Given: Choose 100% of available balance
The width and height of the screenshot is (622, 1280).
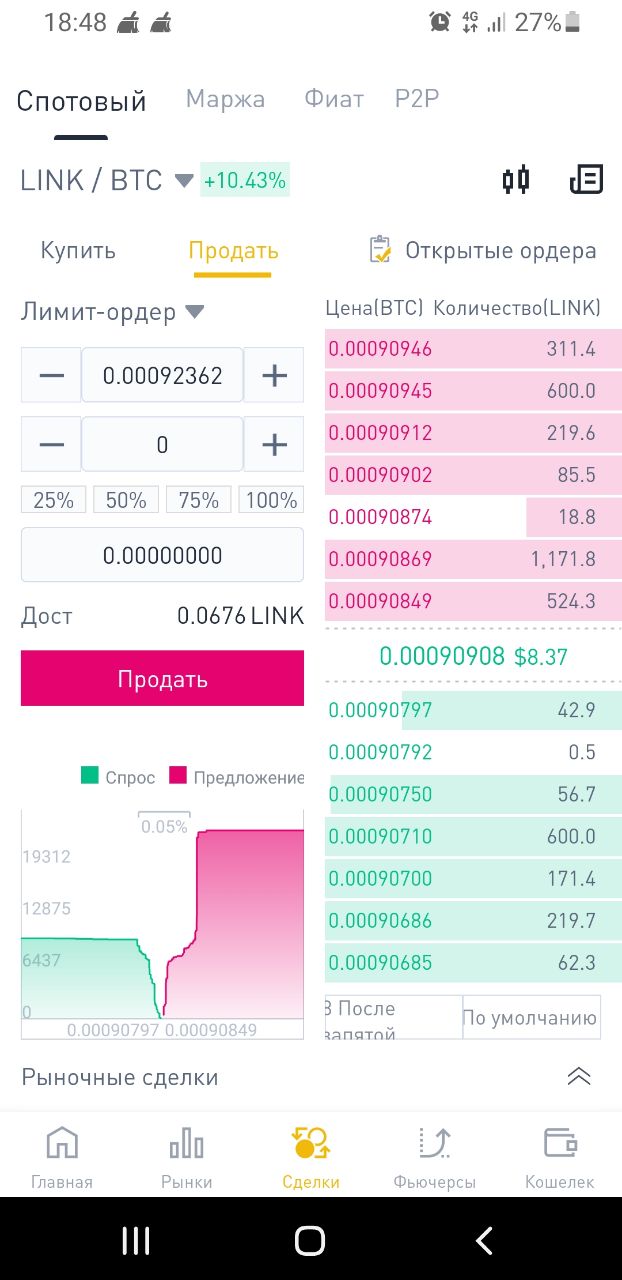Looking at the screenshot, I should click(x=271, y=500).
